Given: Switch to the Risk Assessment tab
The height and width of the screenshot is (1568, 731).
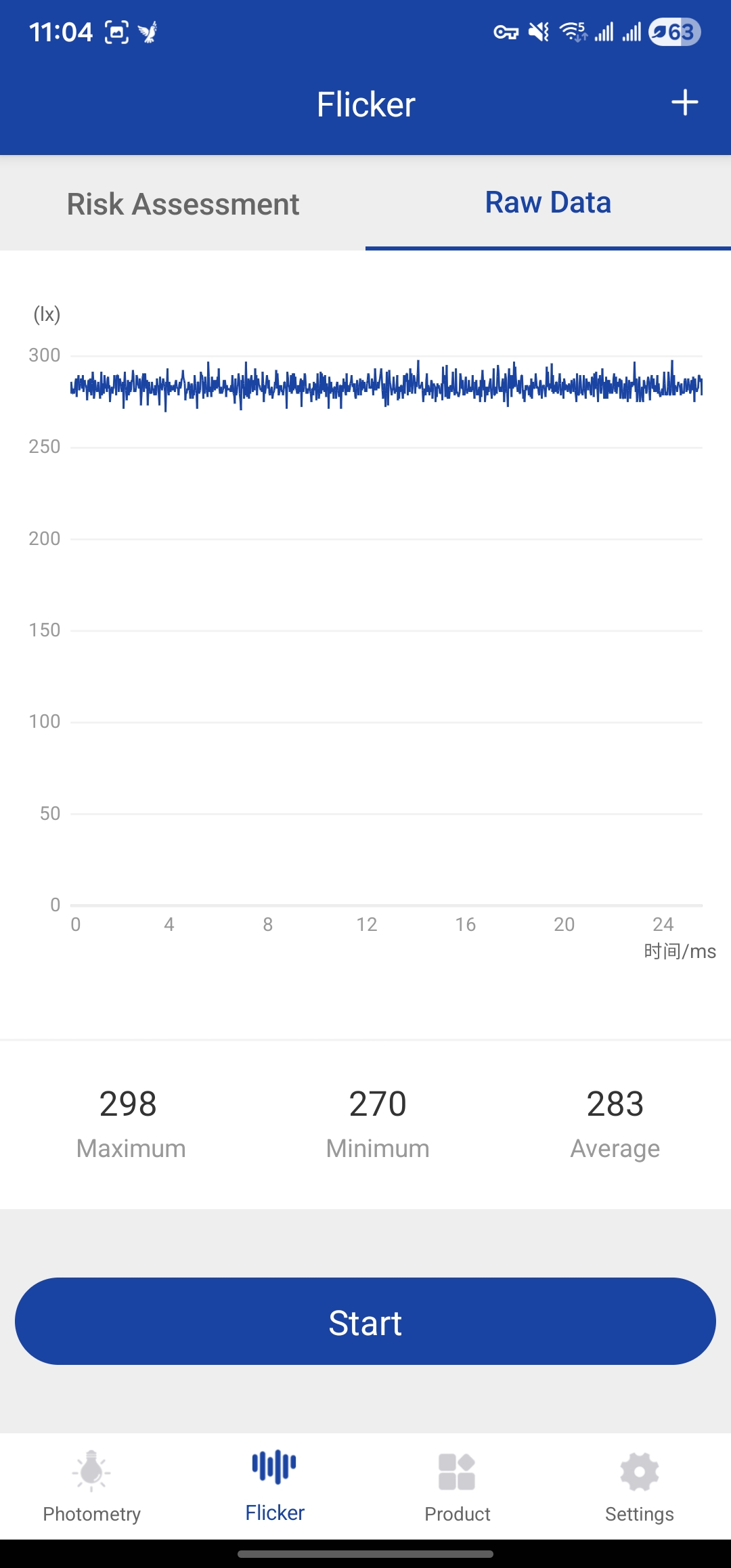Looking at the screenshot, I should 183,204.
